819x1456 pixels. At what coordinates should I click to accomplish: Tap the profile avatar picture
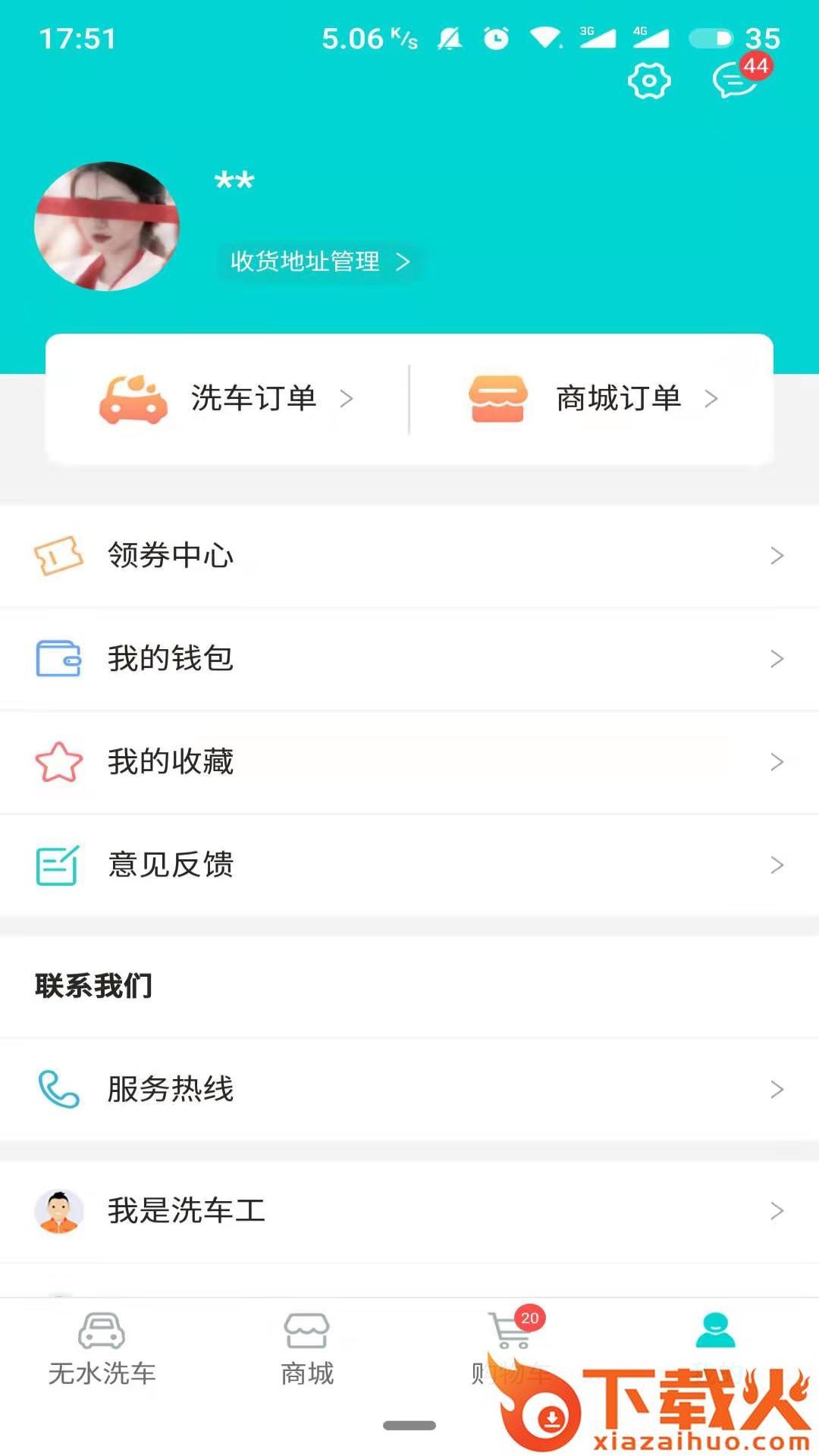(x=107, y=226)
